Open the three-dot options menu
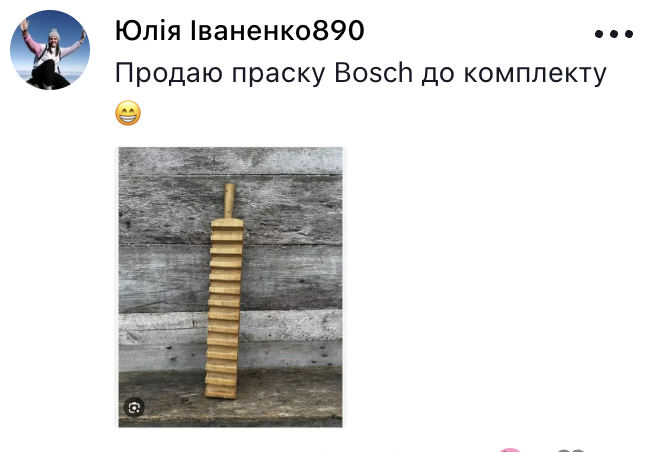Screen dimensions: 650x452 tap(613, 34)
